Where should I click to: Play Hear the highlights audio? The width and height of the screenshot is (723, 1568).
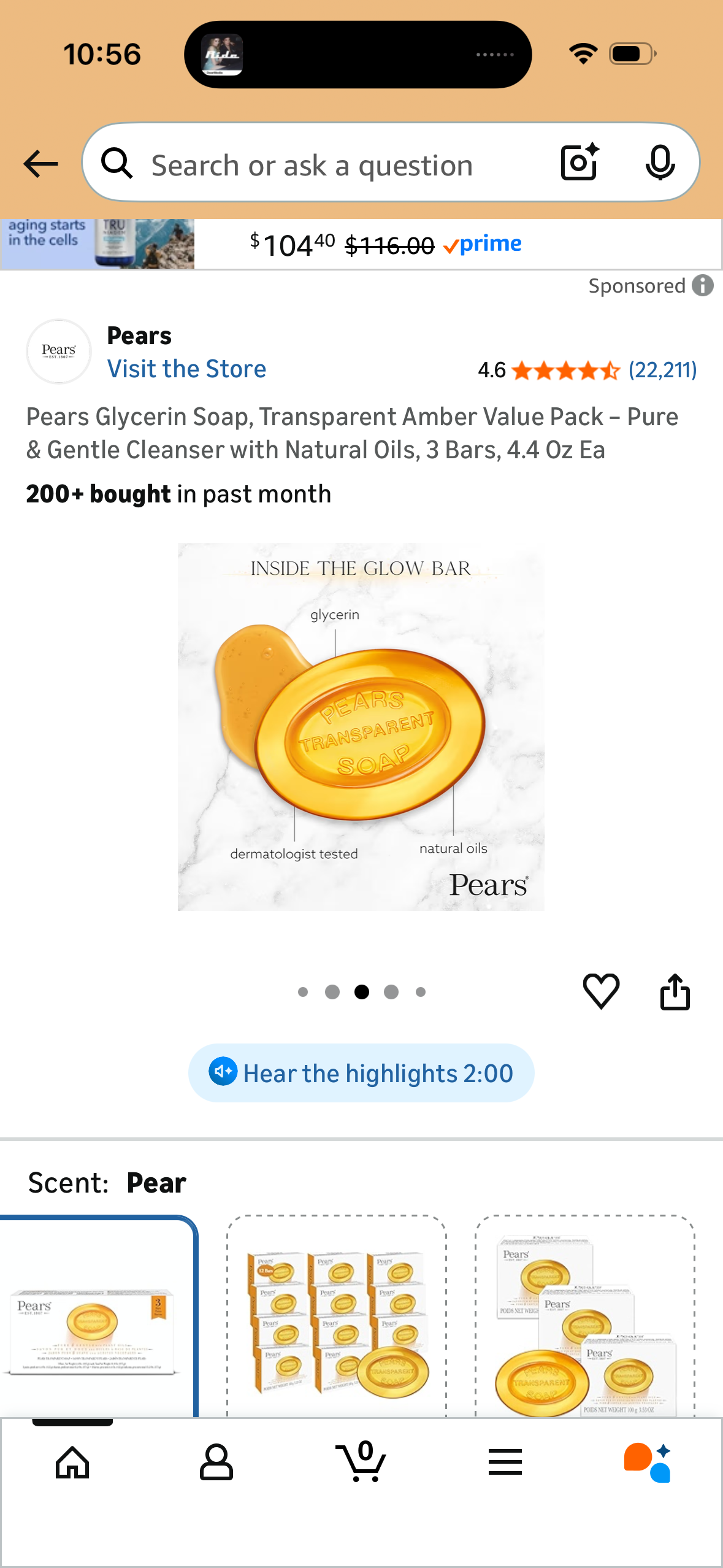point(361,1072)
